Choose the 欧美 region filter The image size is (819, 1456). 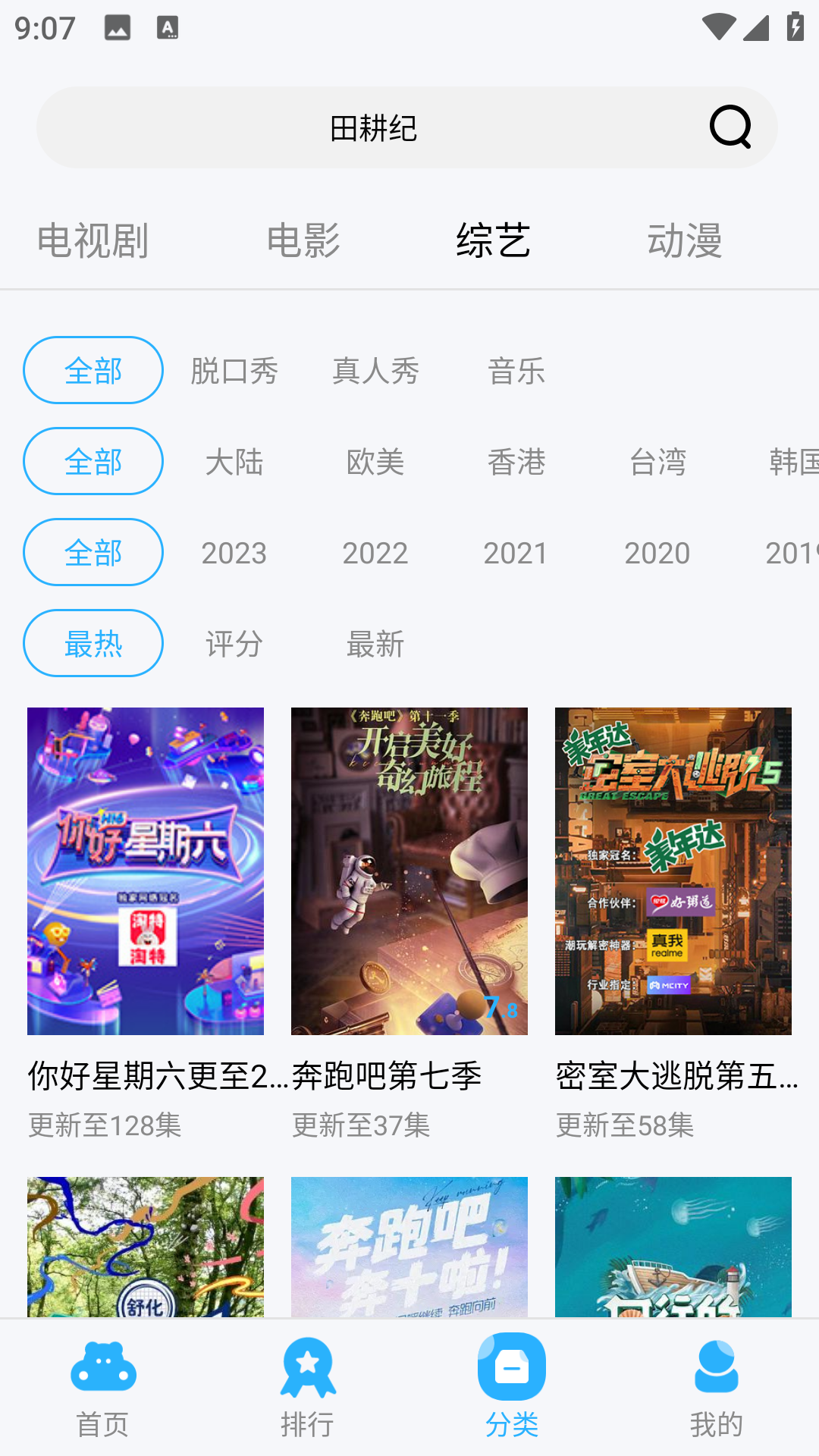pos(375,462)
